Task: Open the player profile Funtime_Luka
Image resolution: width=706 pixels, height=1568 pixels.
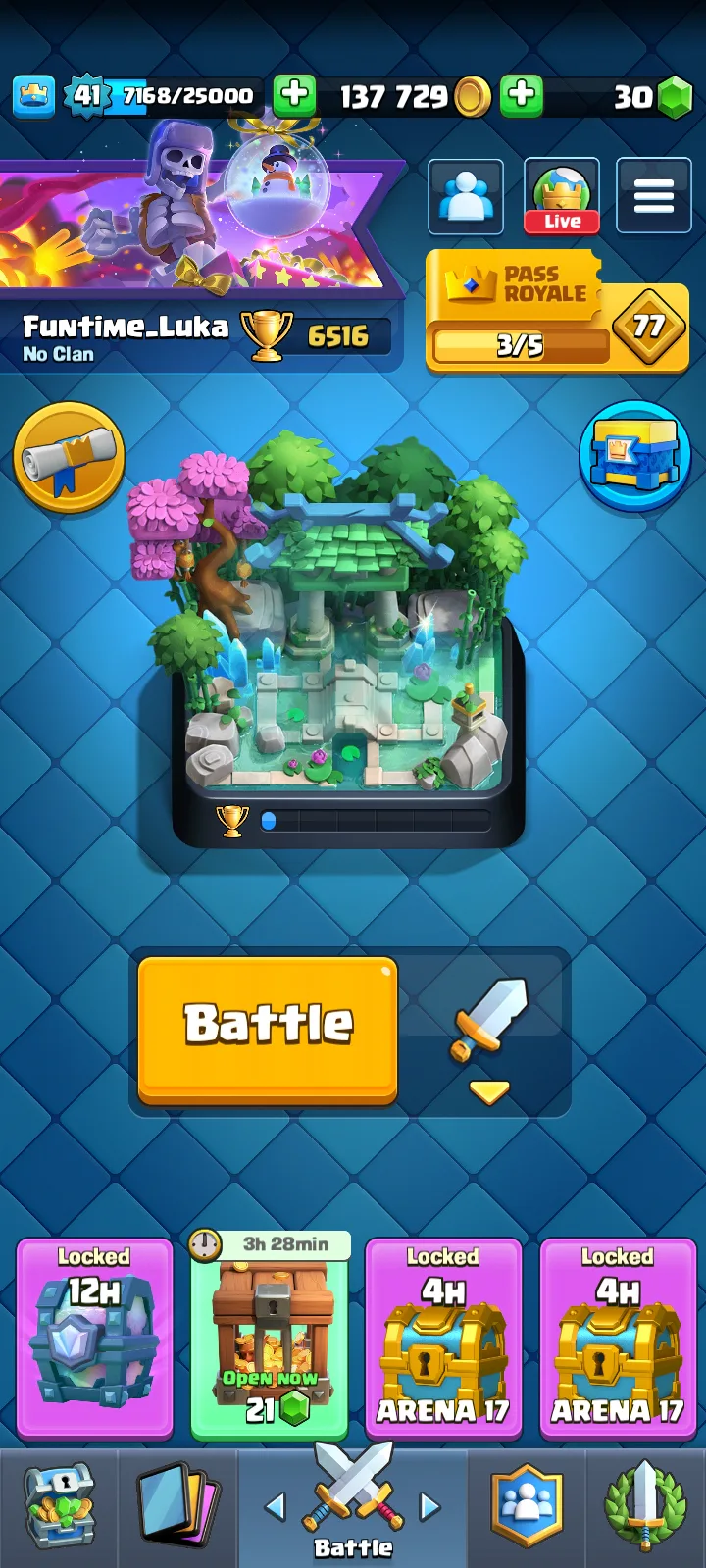Action: [126, 327]
